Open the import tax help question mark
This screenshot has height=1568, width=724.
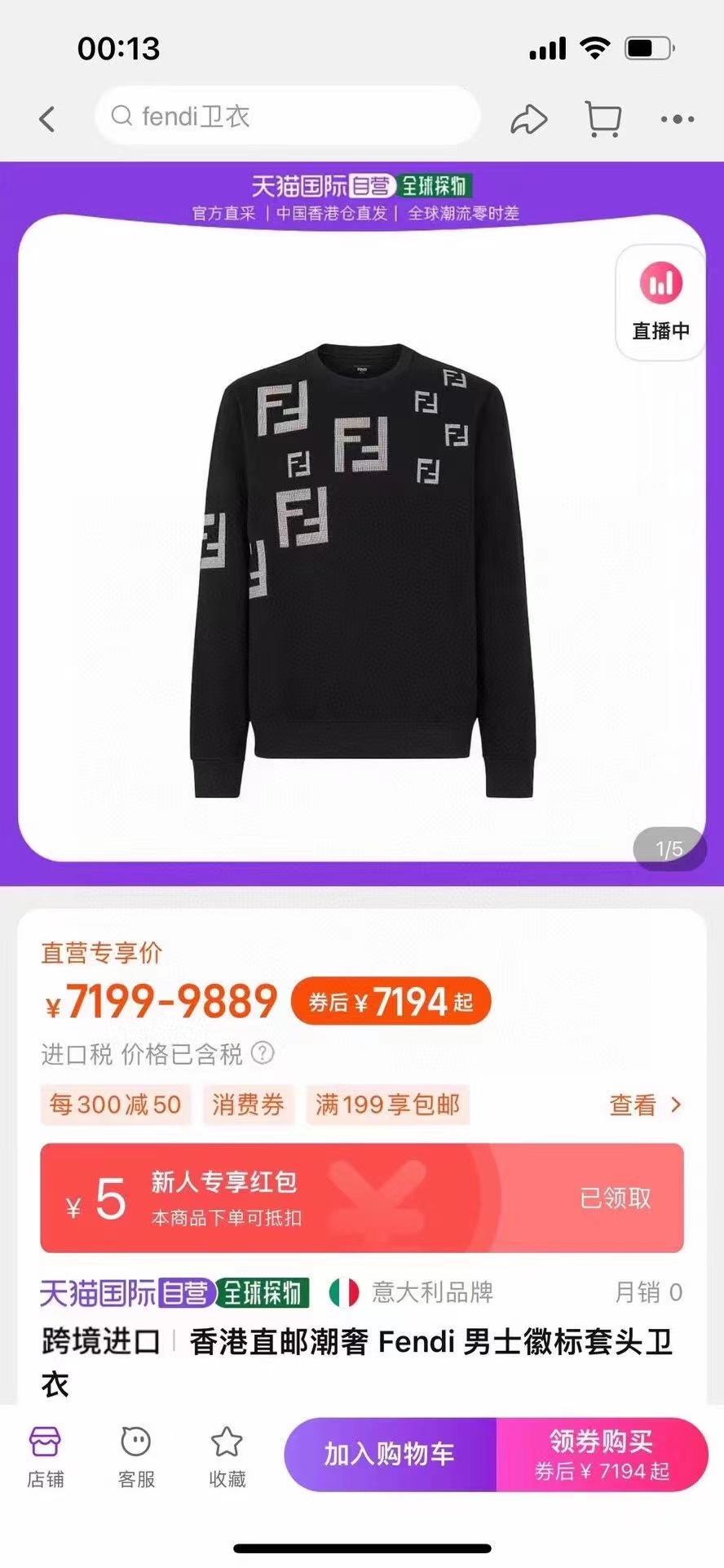point(263,1053)
